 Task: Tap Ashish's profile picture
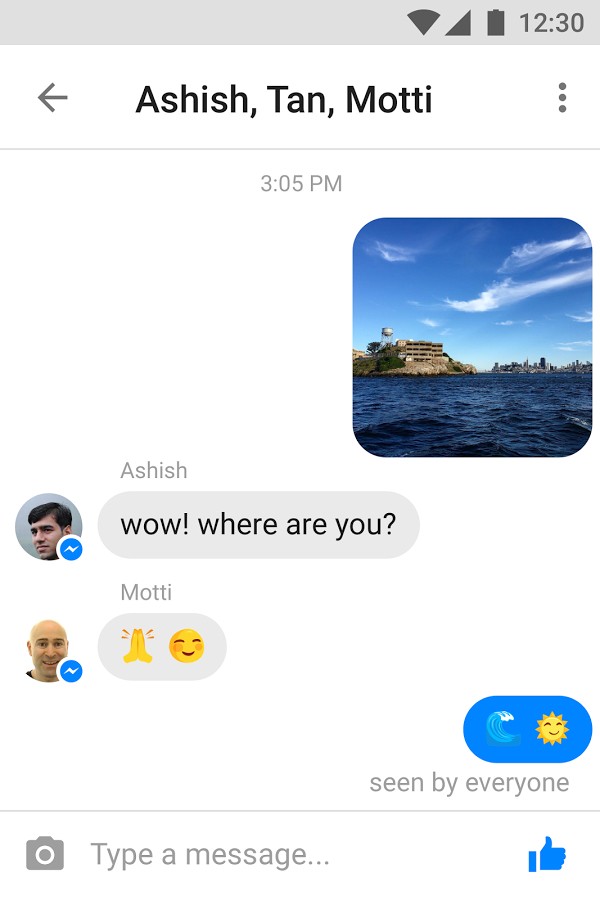[48, 526]
